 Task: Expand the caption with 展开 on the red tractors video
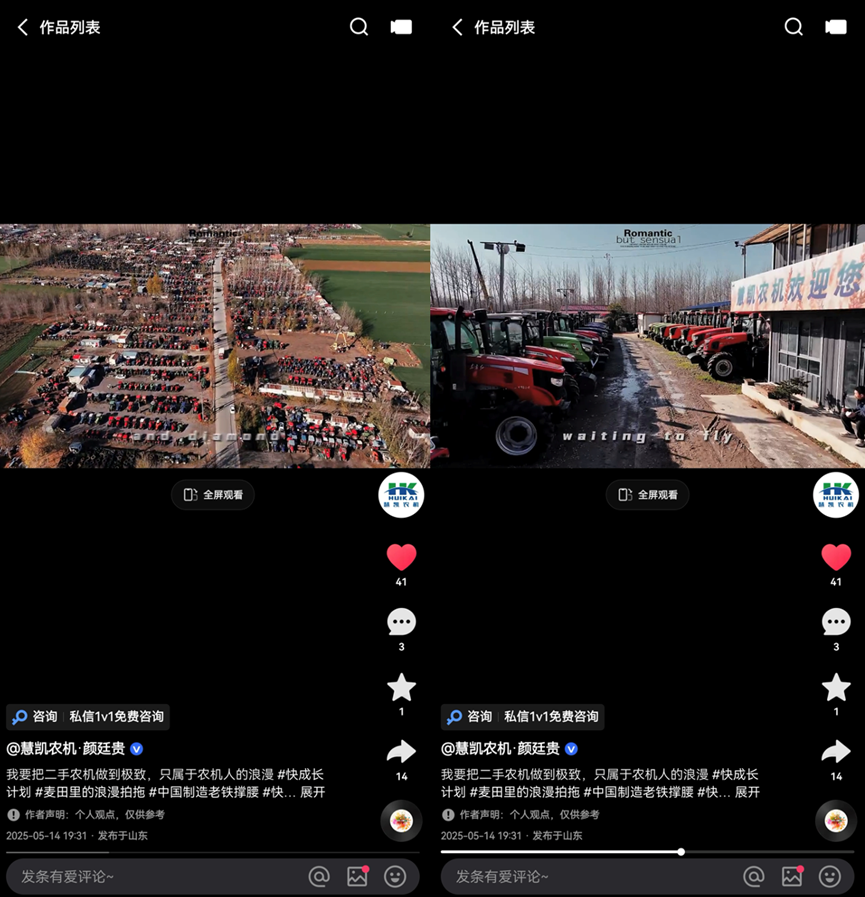click(x=747, y=792)
